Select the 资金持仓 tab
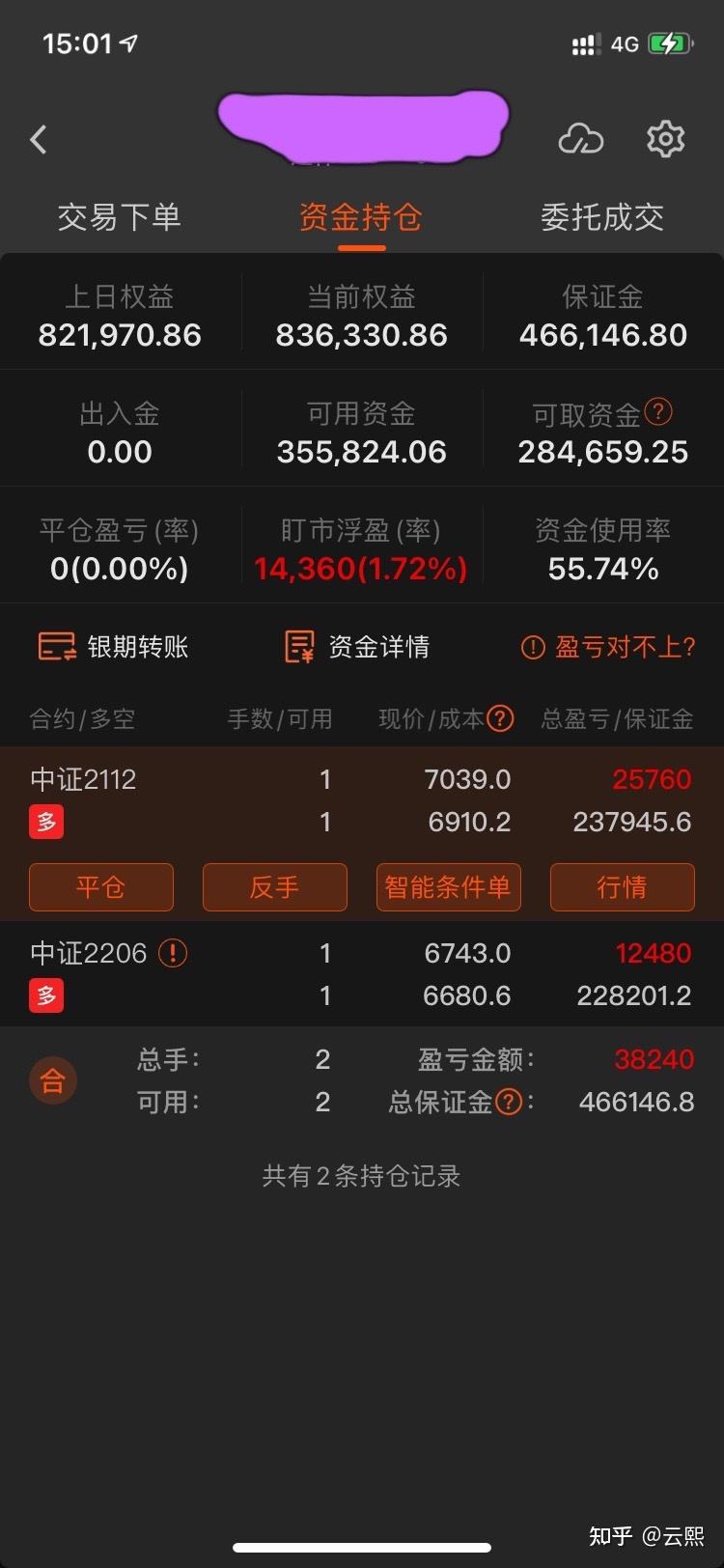Viewport: 724px width, 1568px height. pyautogui.click(x=361, y=217)
